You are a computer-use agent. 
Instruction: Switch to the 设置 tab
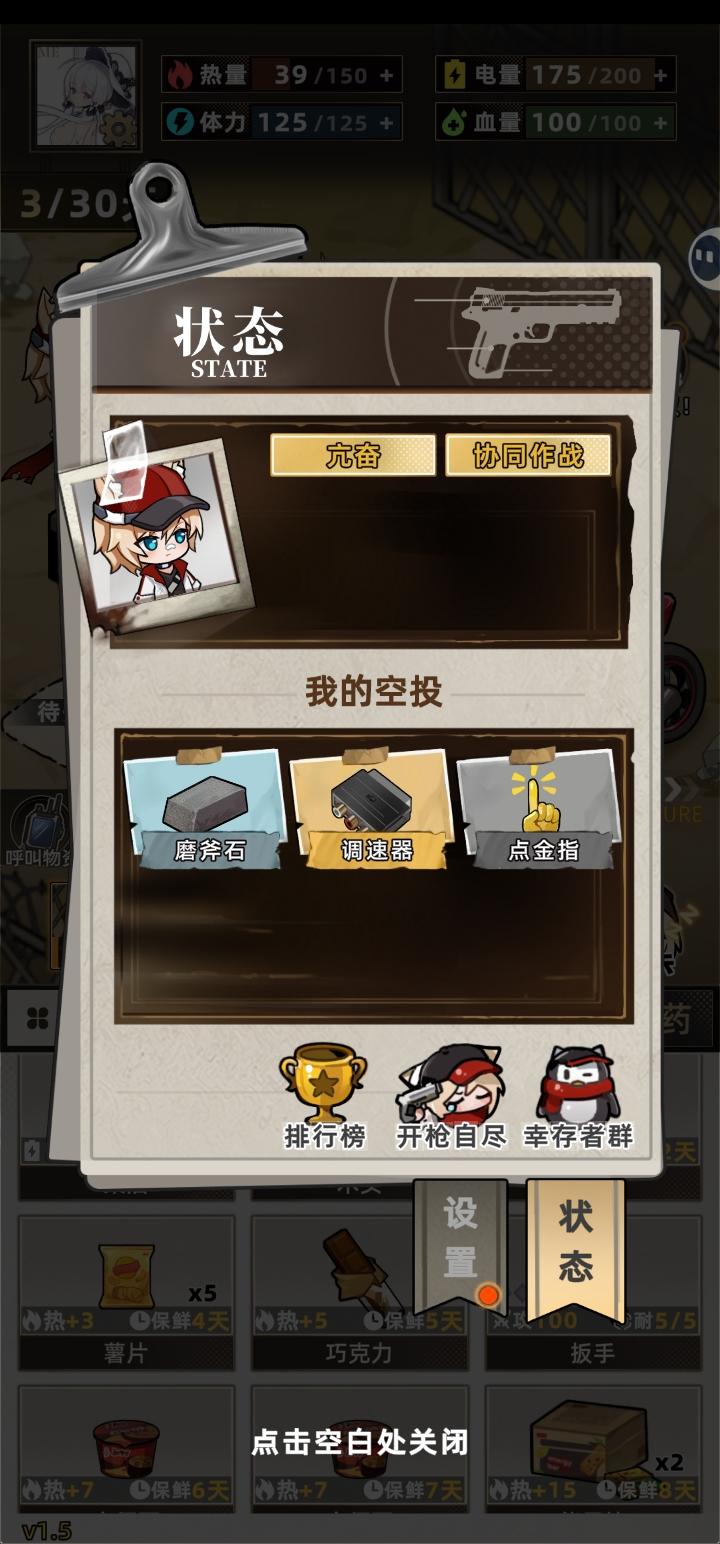coord(461,1238)
